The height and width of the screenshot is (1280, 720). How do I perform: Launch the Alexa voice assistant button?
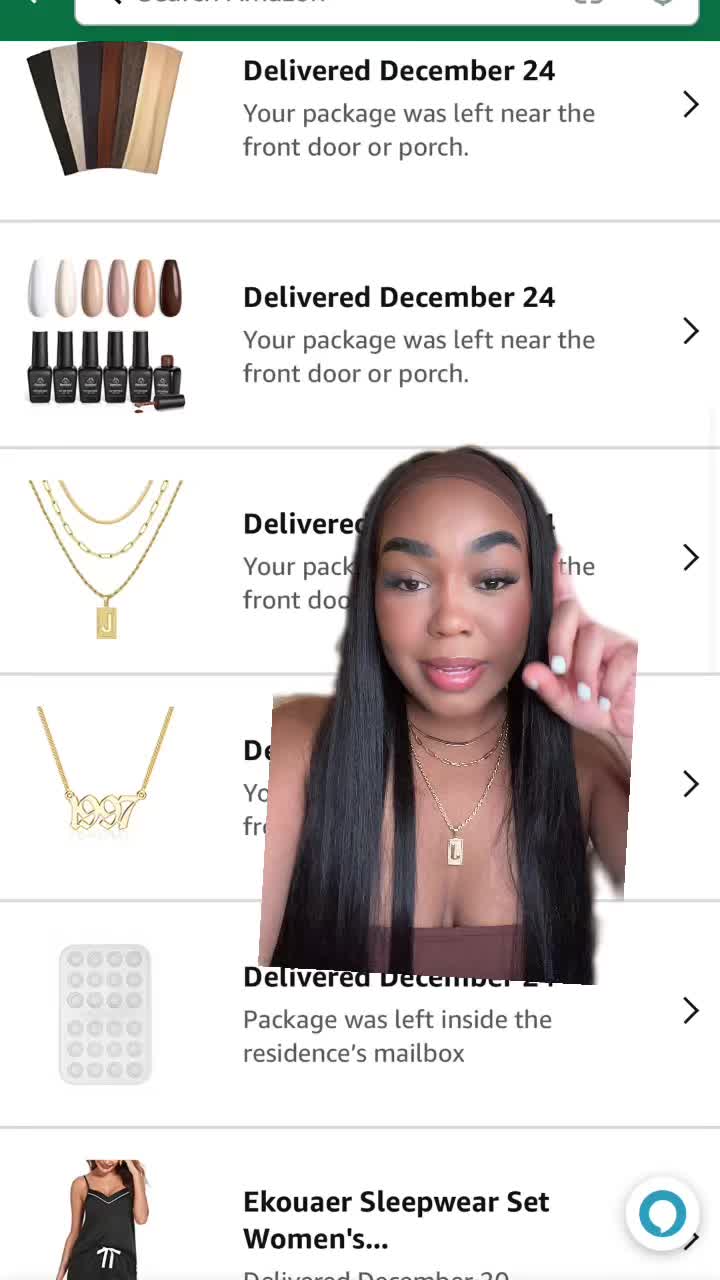pos(662,1214)
